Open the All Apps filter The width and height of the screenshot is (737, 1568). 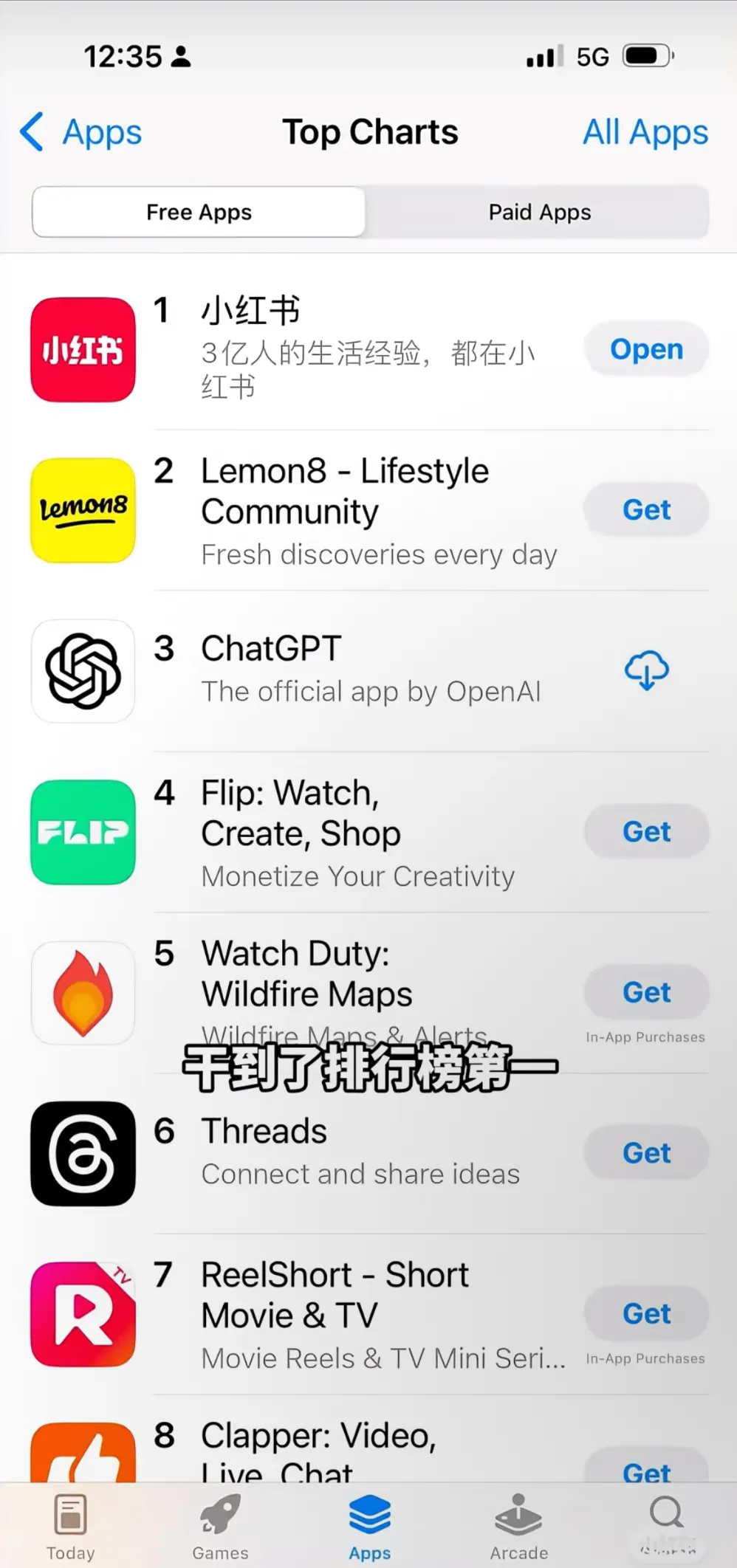[x=645, y=133]
